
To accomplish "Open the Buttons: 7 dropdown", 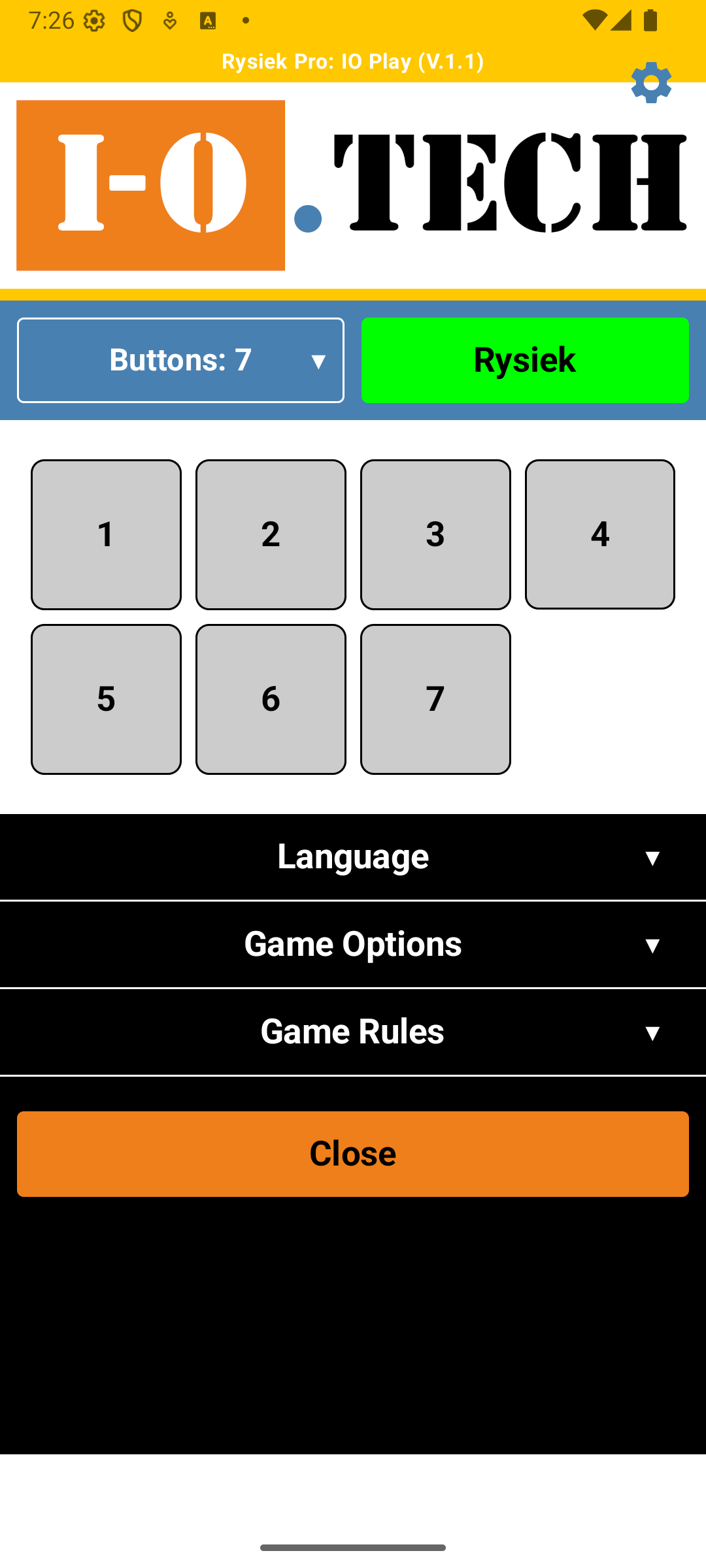I will point(180,360).
